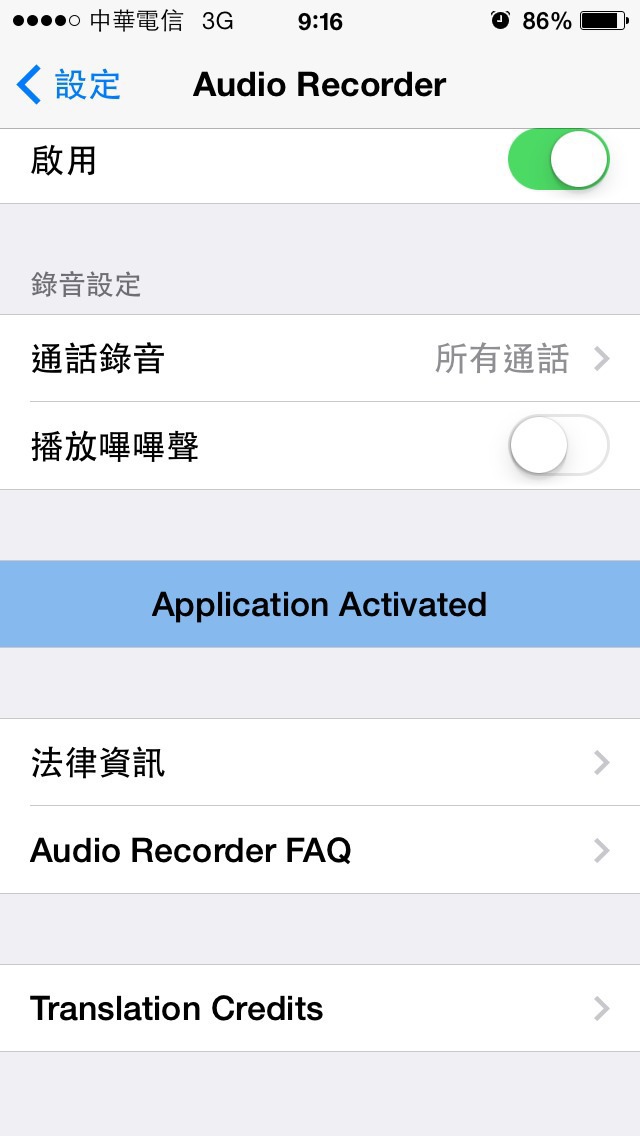Go back to 設定

[68, 85]
